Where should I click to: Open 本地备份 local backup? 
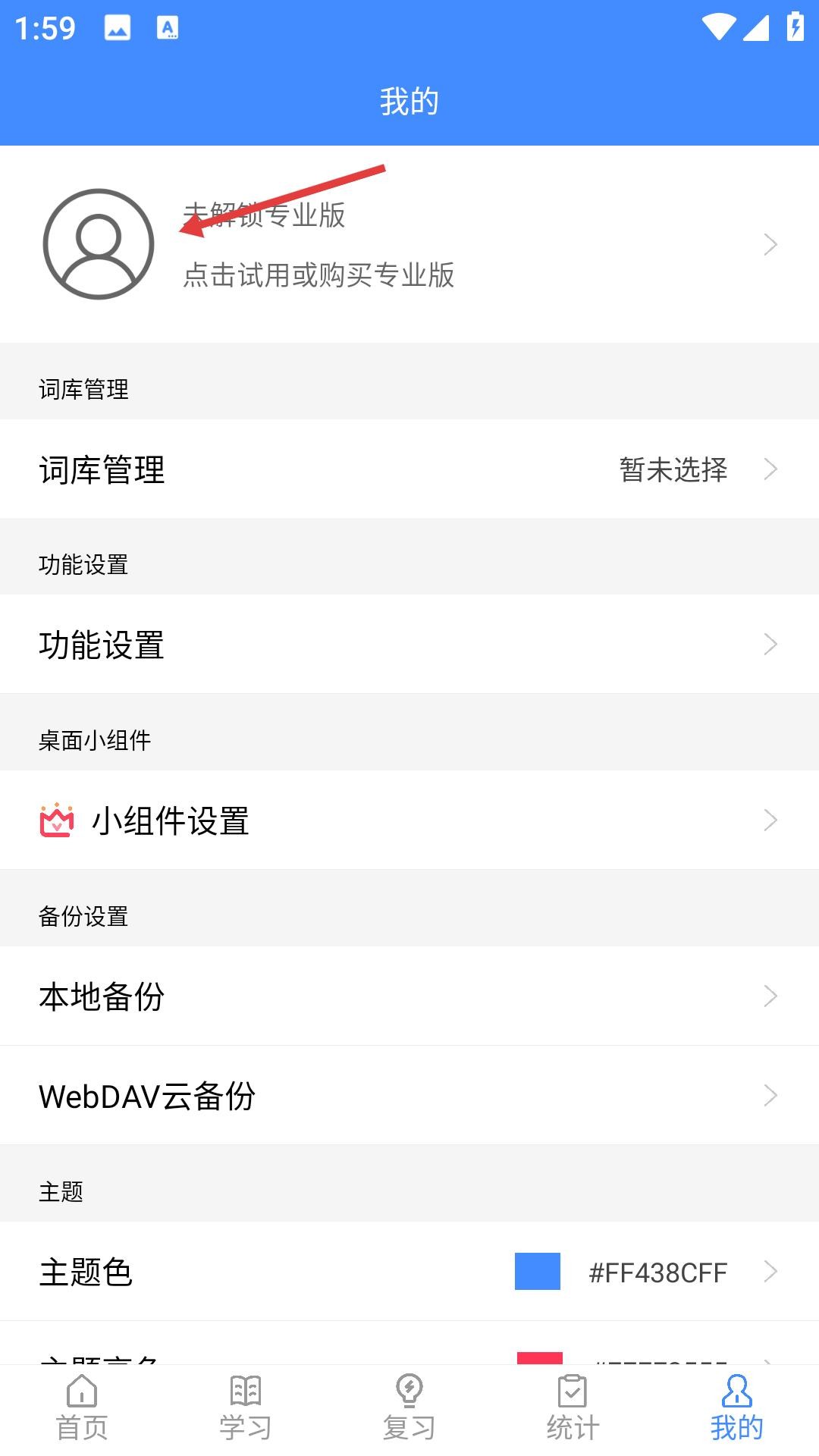[409, 996]
